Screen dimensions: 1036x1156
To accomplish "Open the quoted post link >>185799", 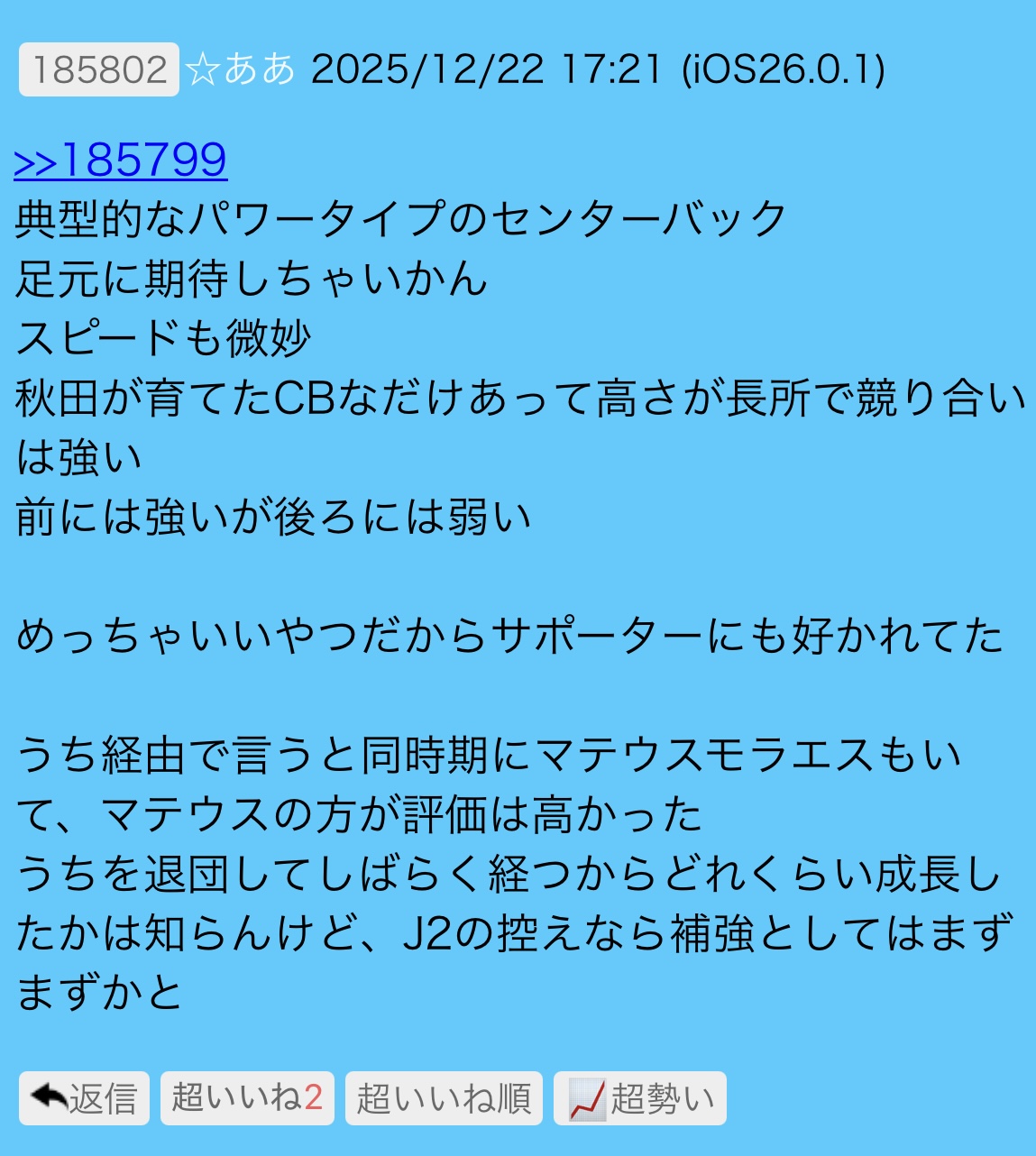I will pos(121,161).
